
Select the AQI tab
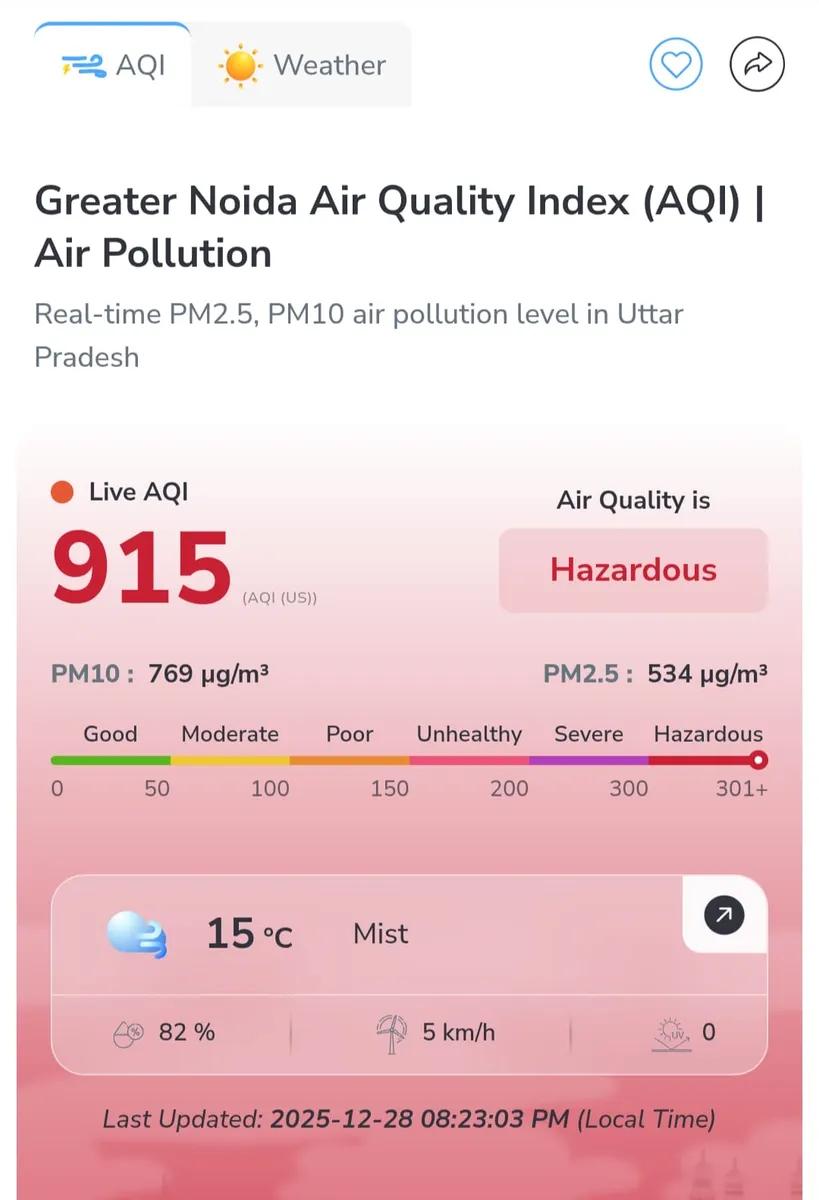click(113, 66)
